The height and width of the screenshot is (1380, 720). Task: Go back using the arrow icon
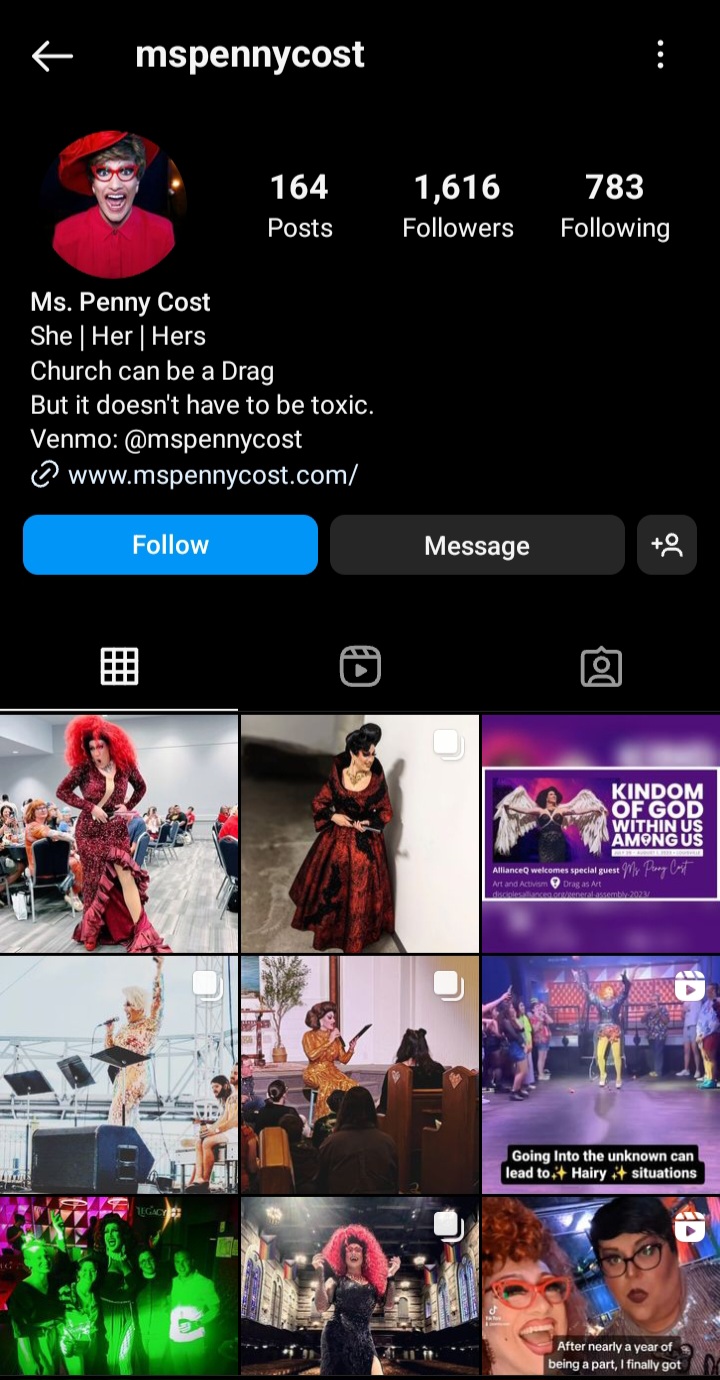52,56
